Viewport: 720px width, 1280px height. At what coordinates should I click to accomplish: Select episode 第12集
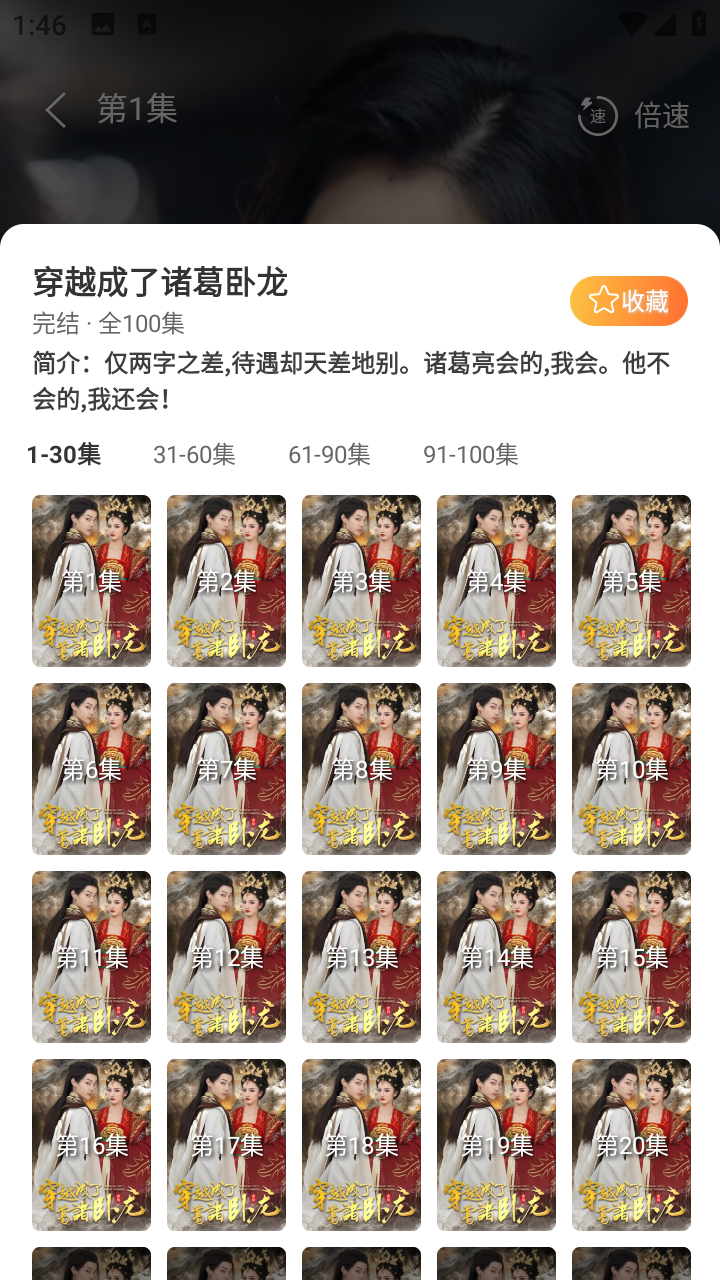(226, 957)
